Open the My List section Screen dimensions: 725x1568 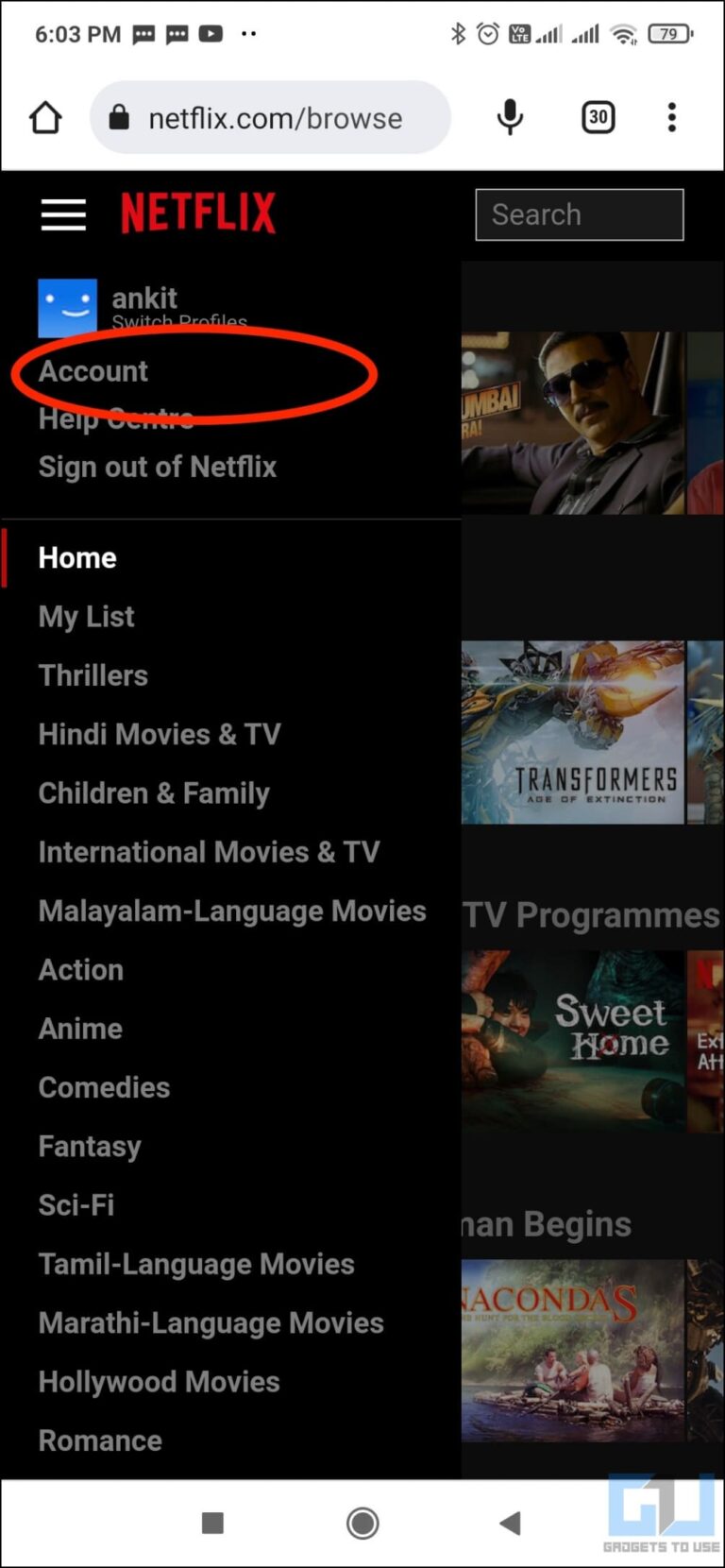click(x=86, y=616)
